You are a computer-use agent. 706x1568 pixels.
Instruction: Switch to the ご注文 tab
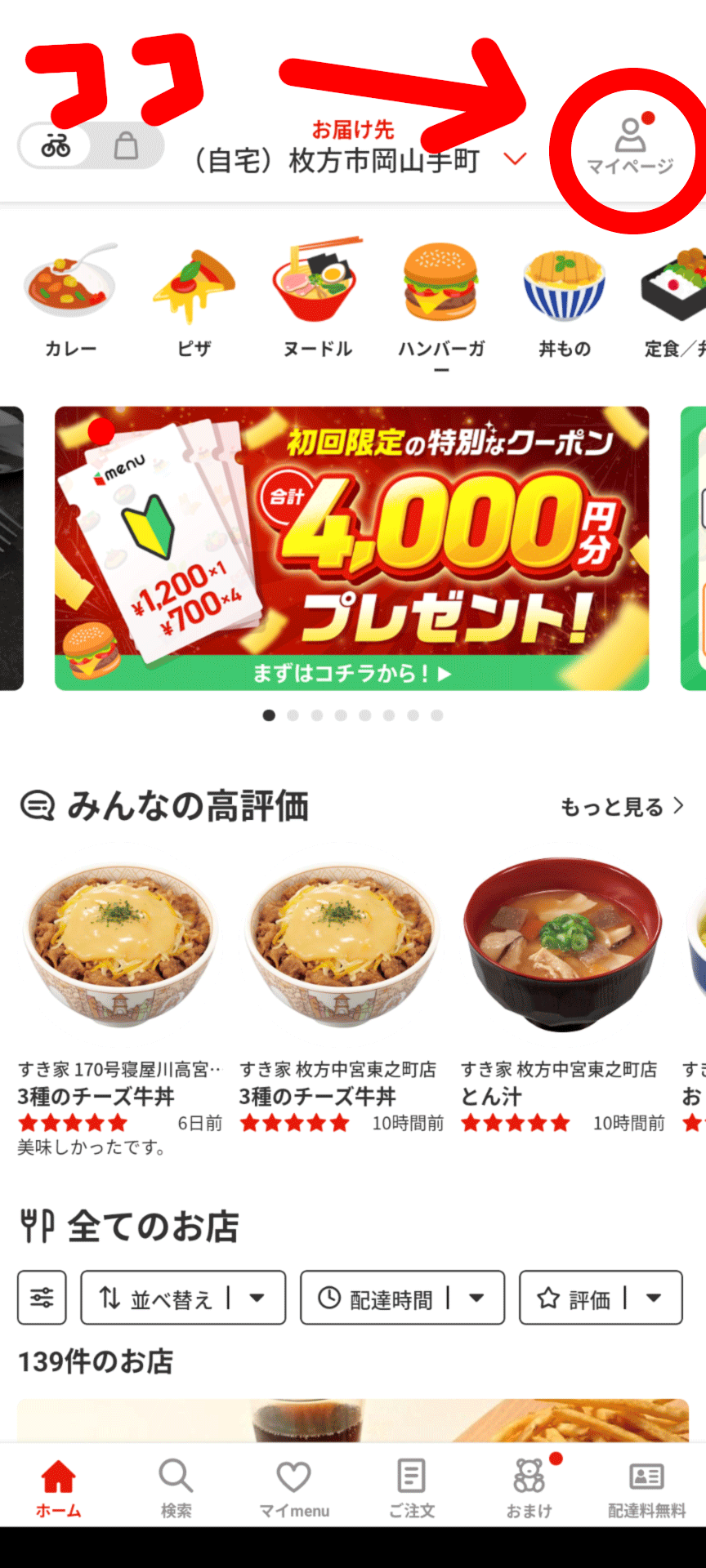click(411, 1488)
